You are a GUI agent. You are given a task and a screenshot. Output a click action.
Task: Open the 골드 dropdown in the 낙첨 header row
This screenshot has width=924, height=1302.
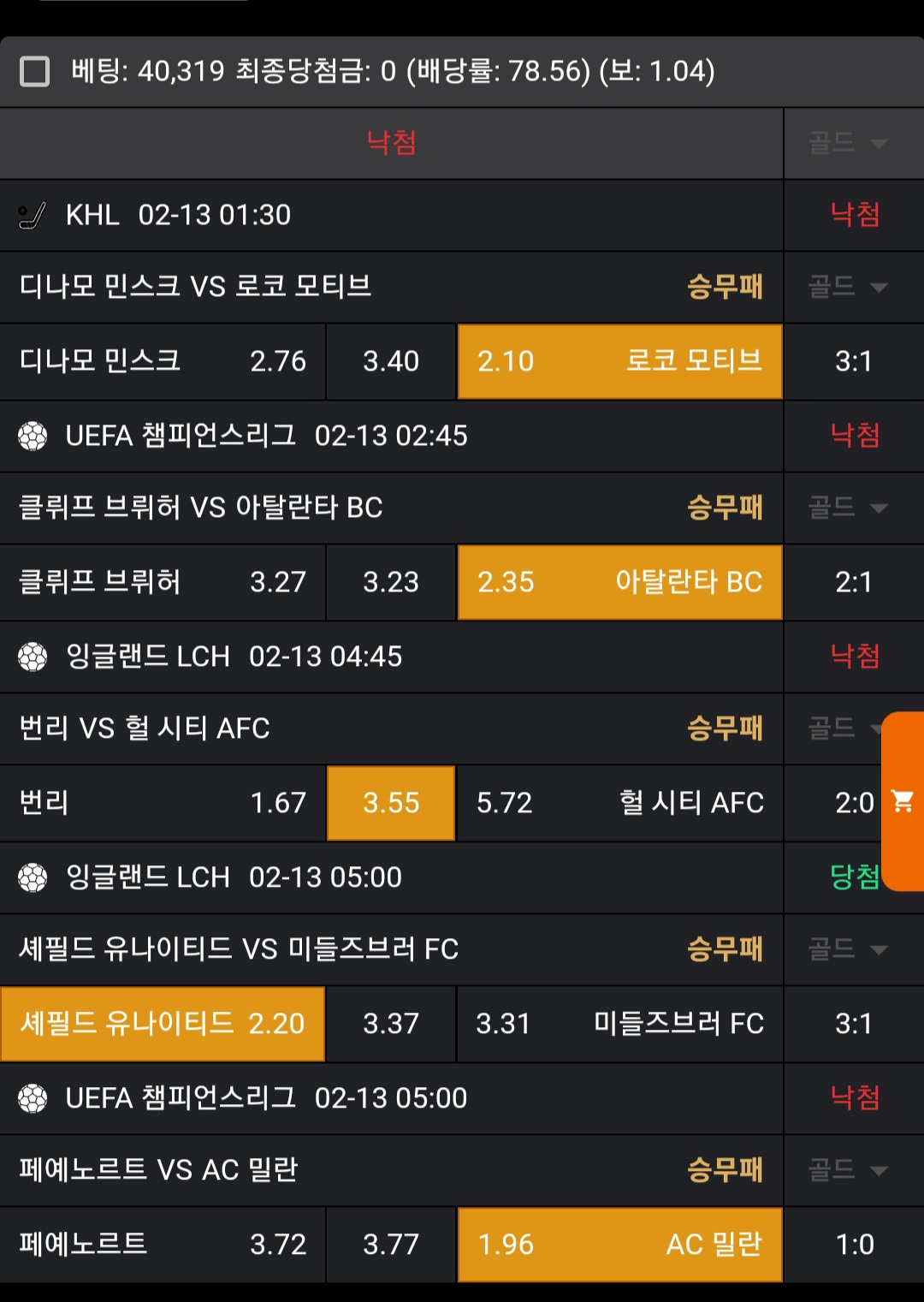click(848, 143)
